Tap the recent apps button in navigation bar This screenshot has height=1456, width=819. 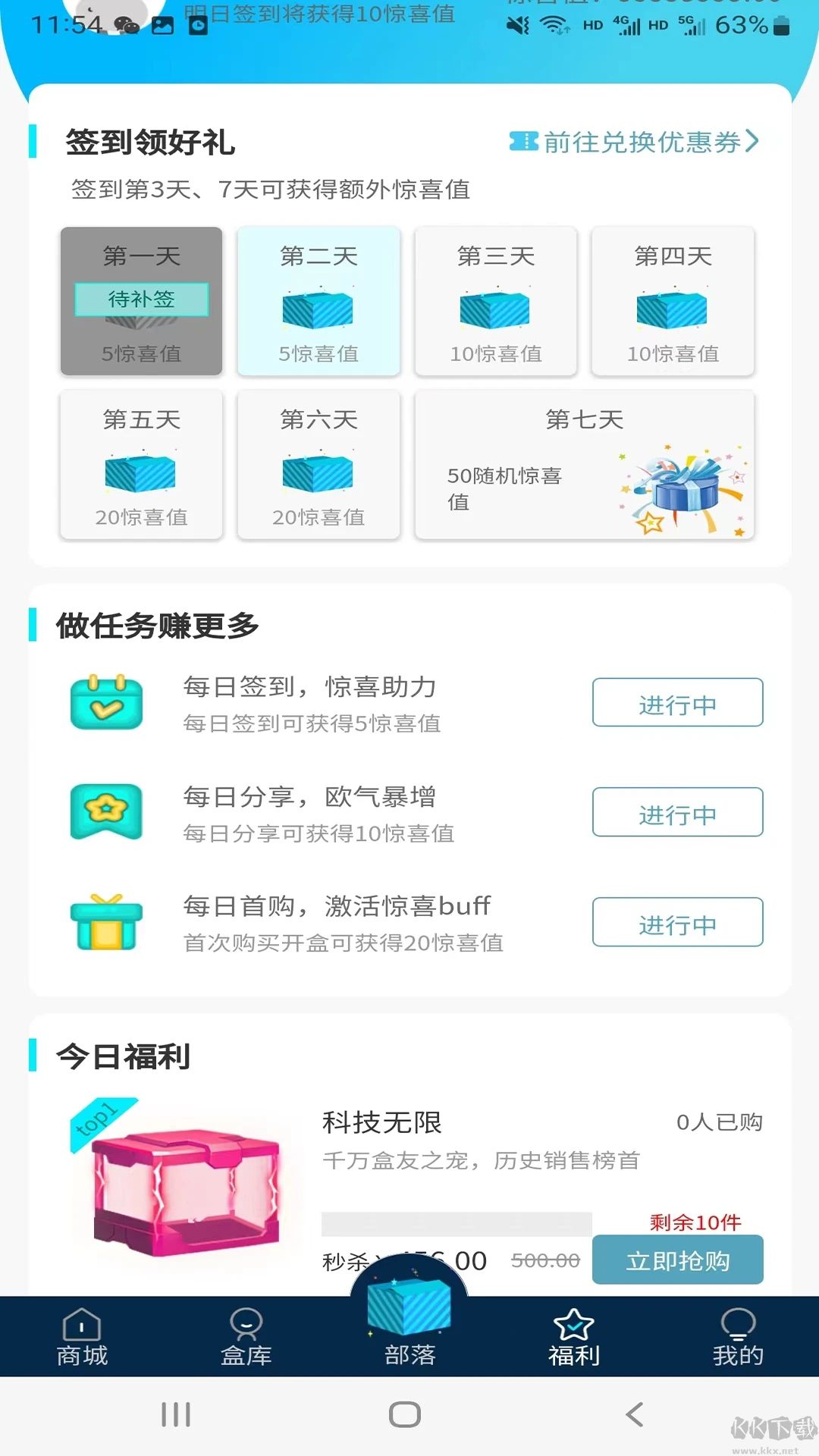pos(175,1414)
